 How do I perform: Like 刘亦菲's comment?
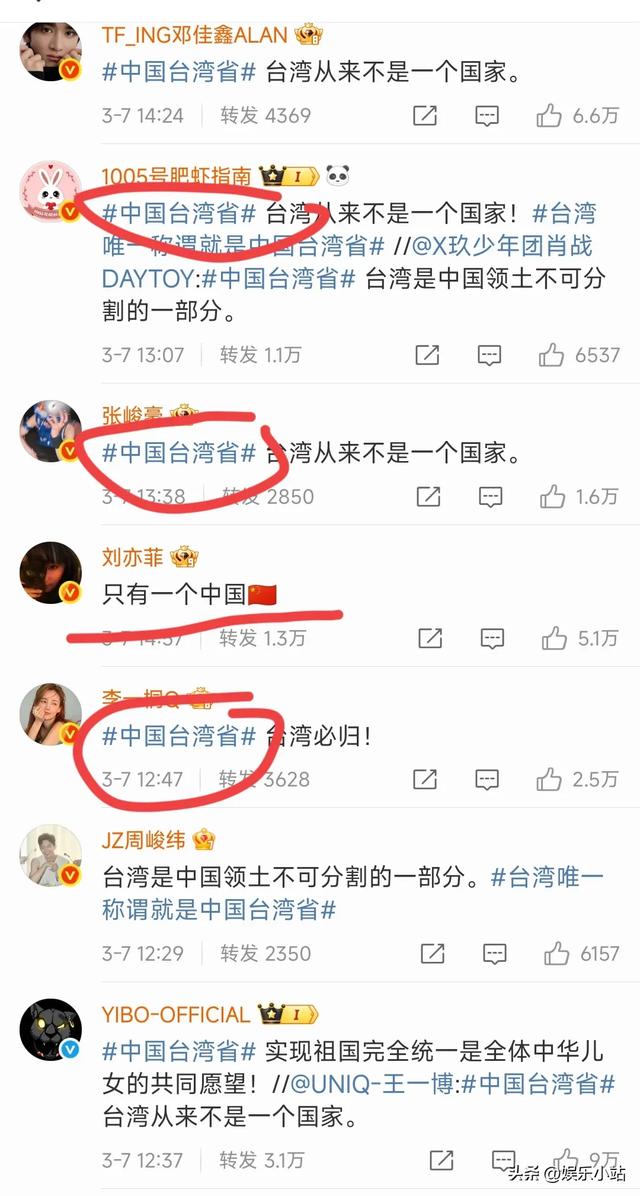click(x=554, y=637)
